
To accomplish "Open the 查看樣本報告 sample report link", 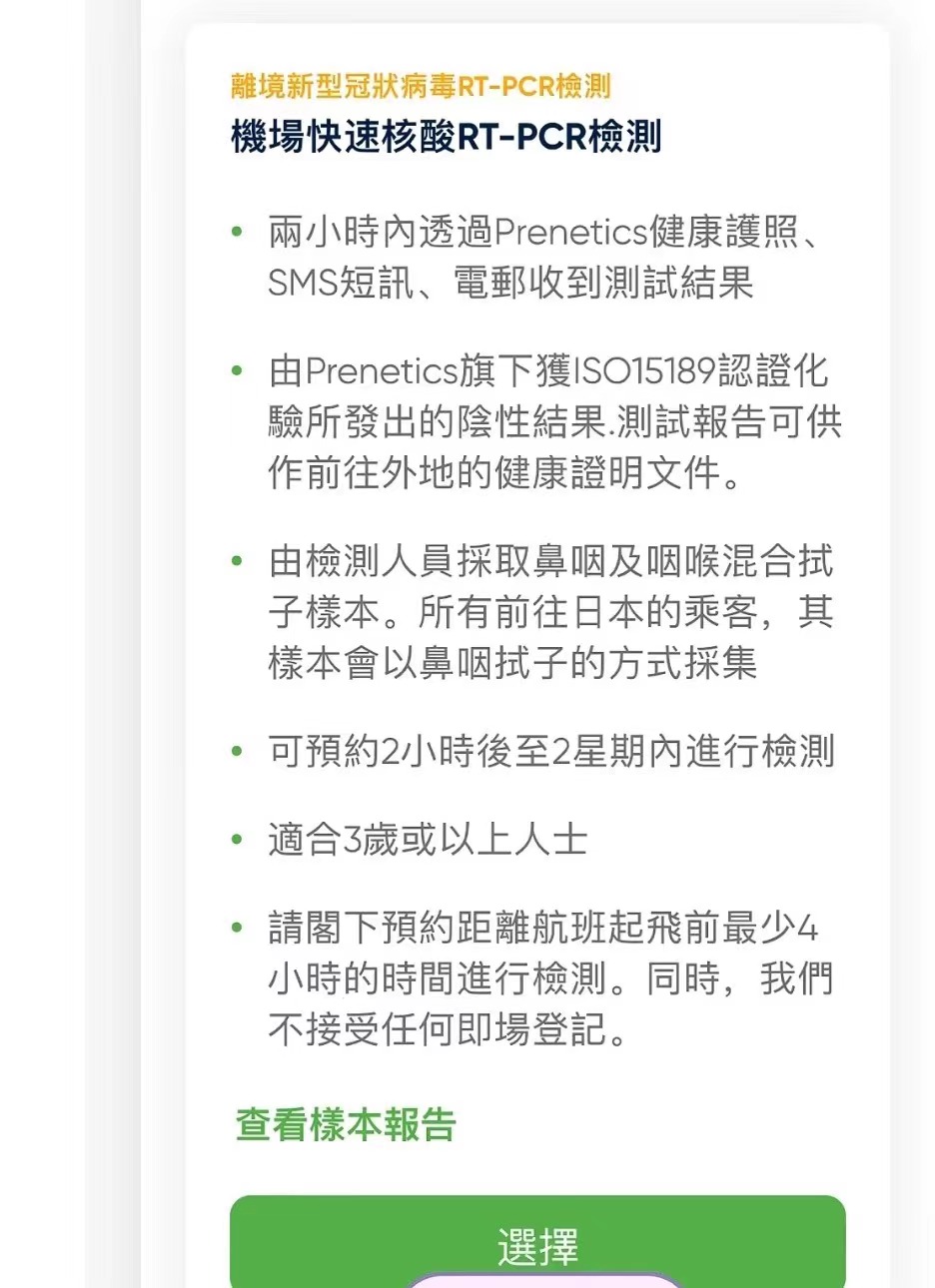I will (346, 1124).
